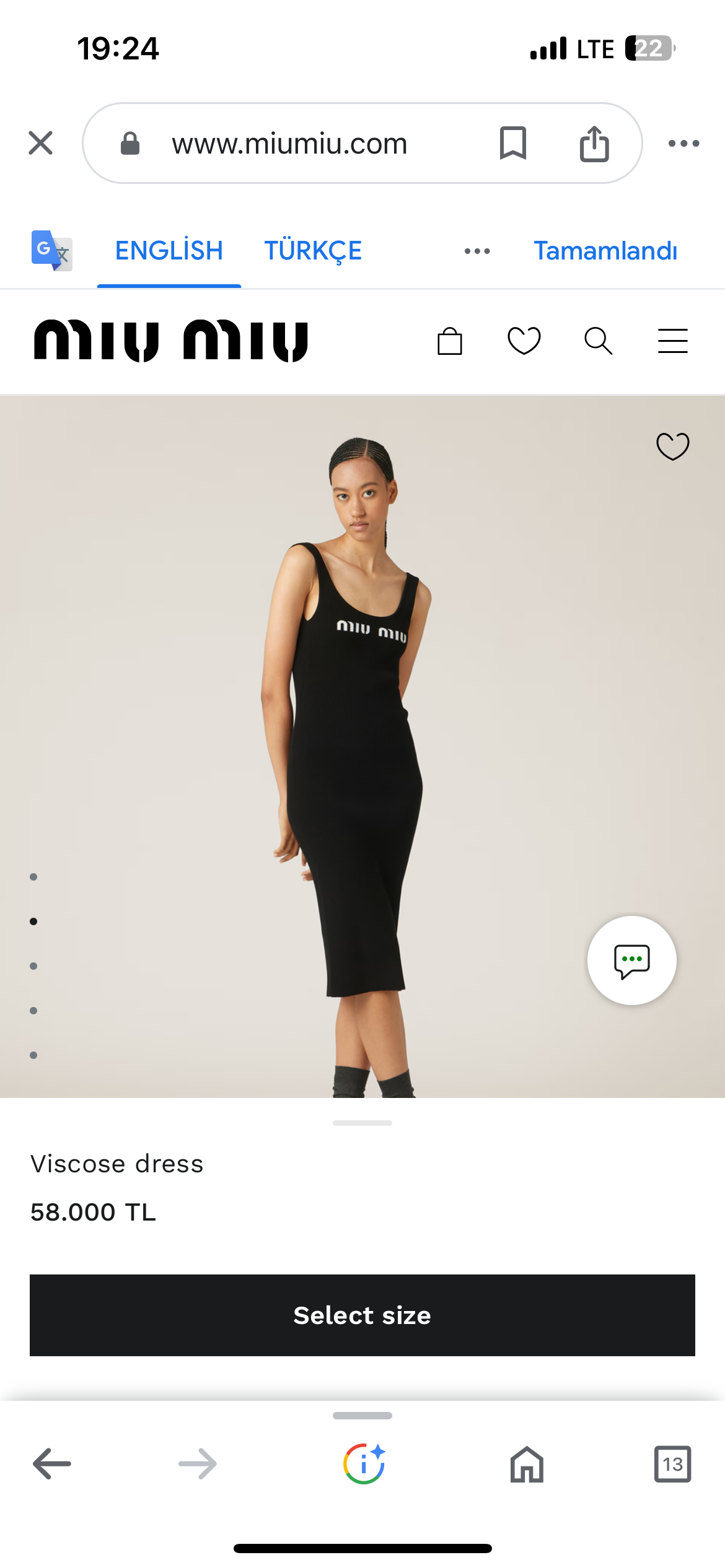
Task: Tap Select size button
Action: 362,1315
